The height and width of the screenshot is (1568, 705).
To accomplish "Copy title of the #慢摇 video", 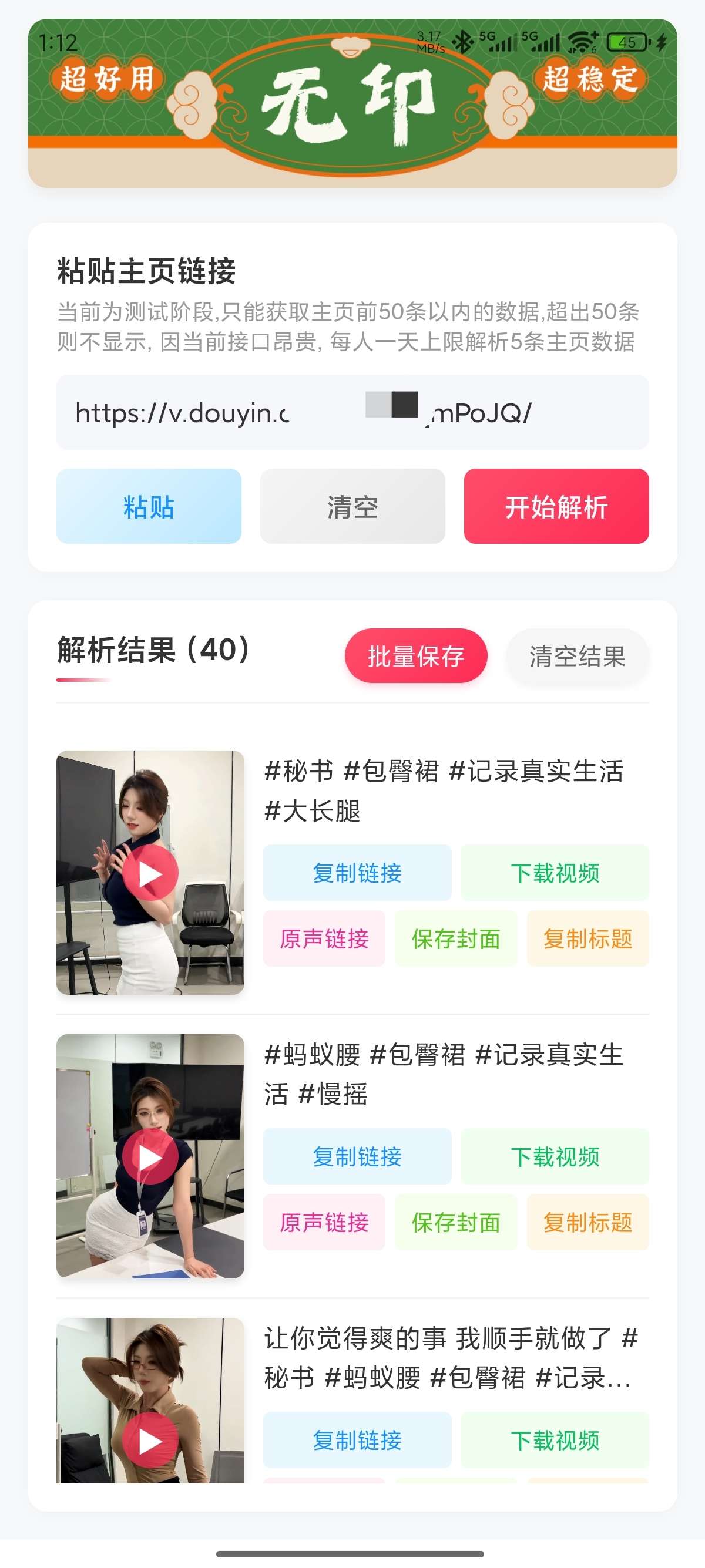I will 587,1222.
